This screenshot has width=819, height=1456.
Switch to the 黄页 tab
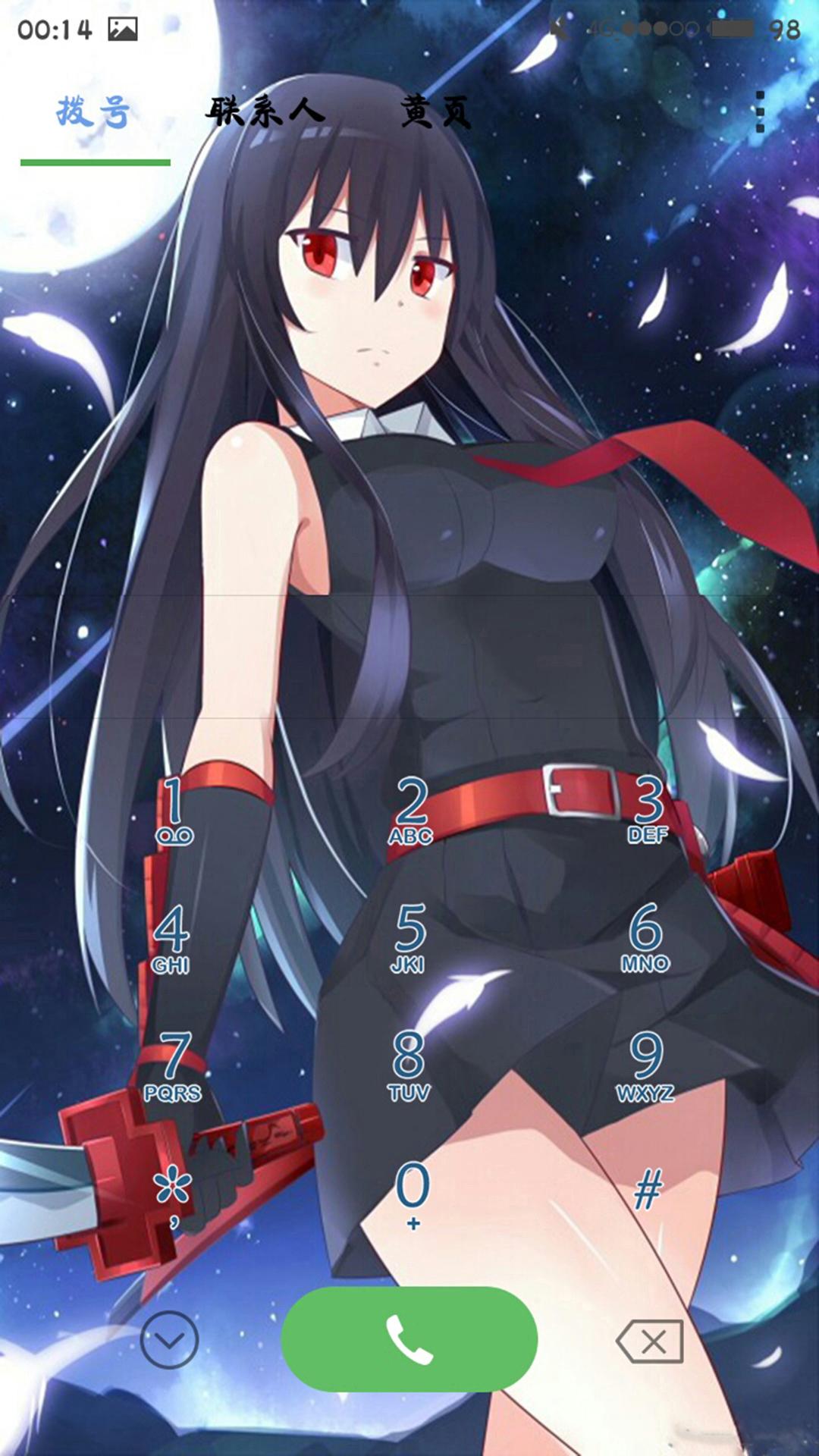(435, 111)
